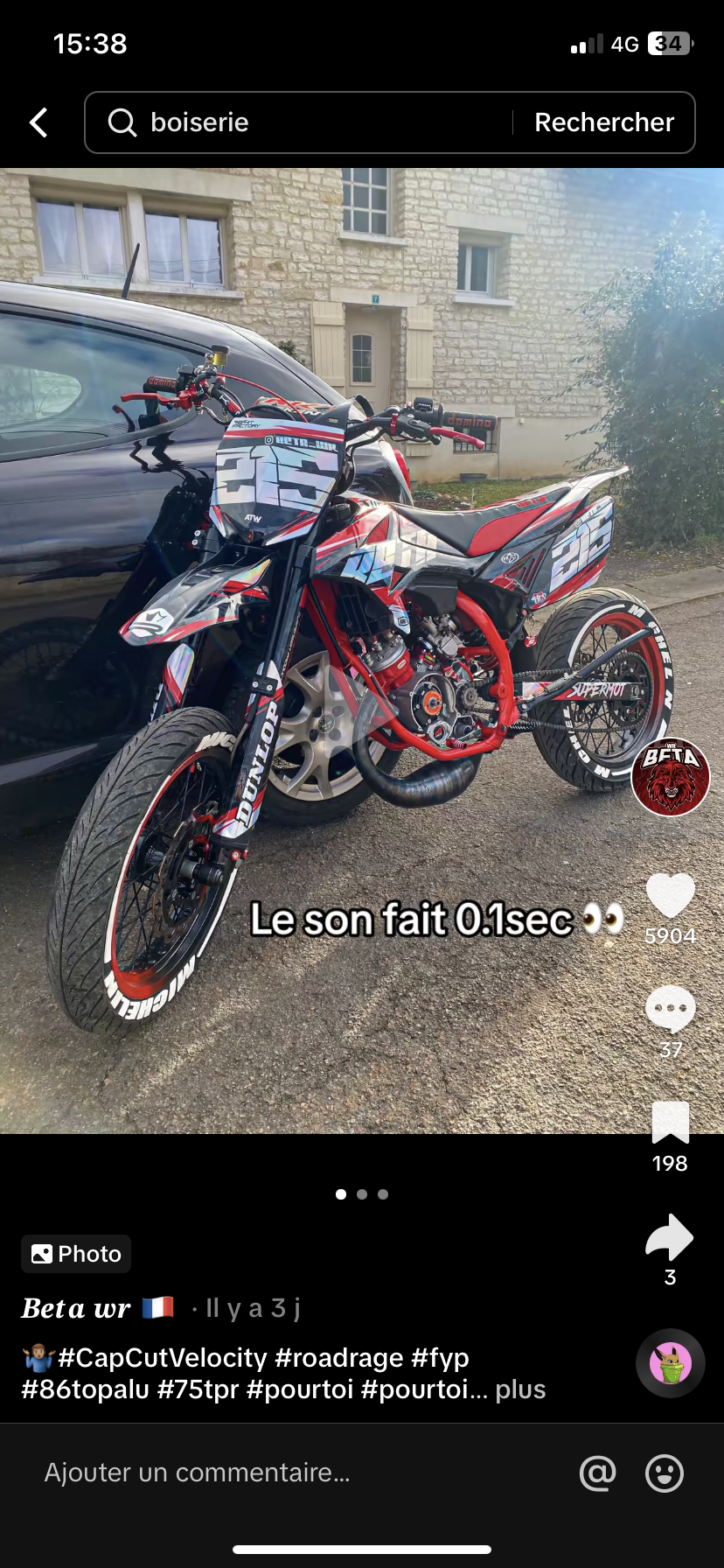724x1568 pixels.
Task: Tap the Photo label chip
Action: coord(76,1254)
